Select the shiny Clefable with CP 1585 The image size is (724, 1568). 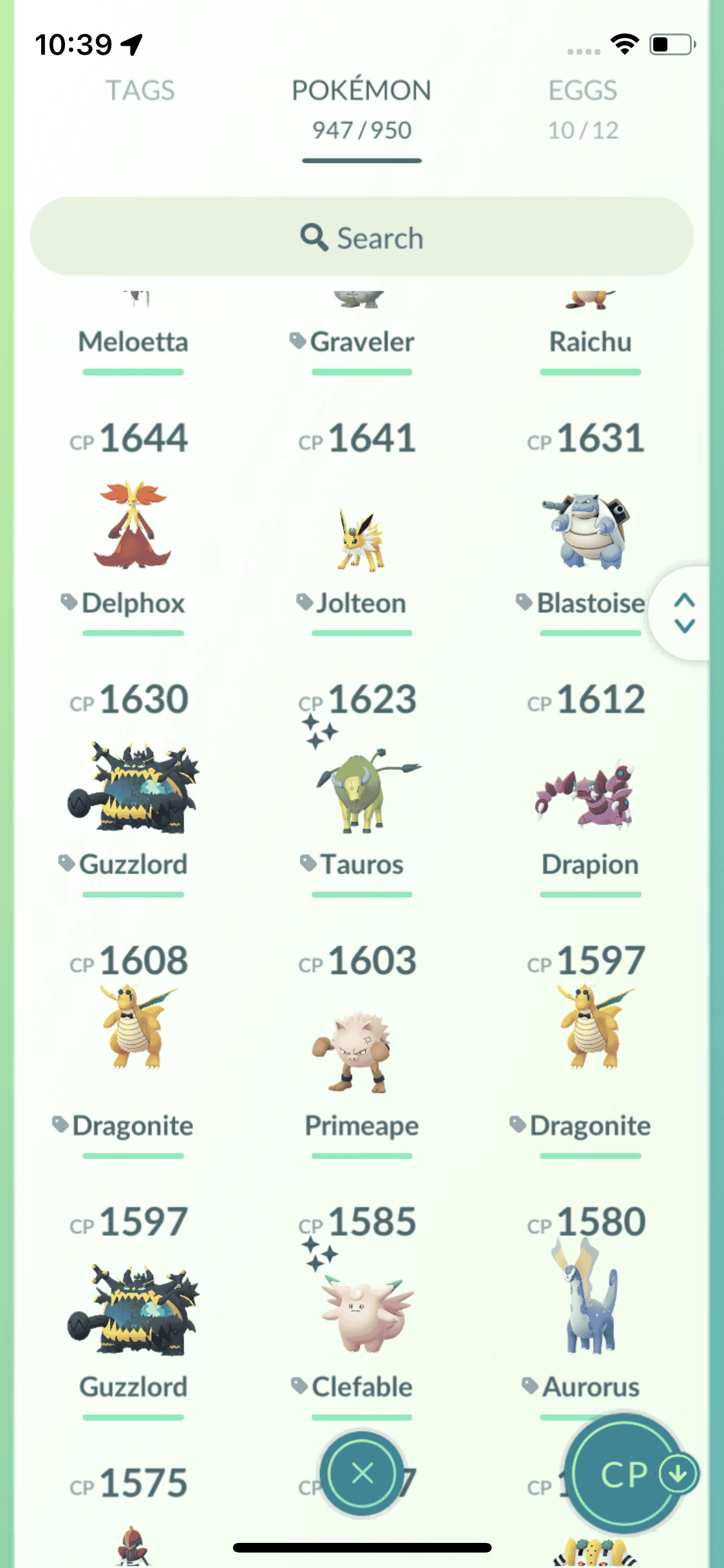point(362,1313)
